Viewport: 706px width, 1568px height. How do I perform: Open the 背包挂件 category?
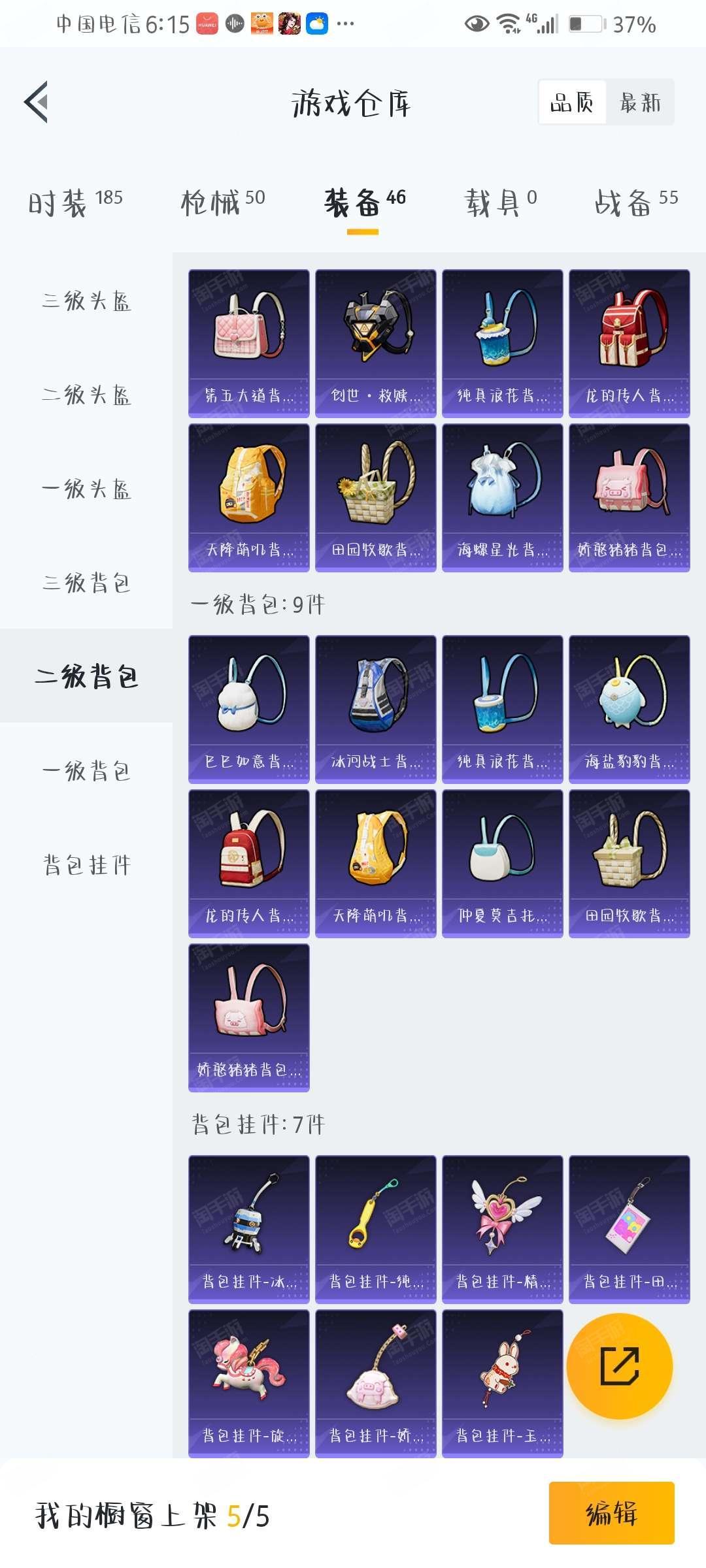coord(86,865)
